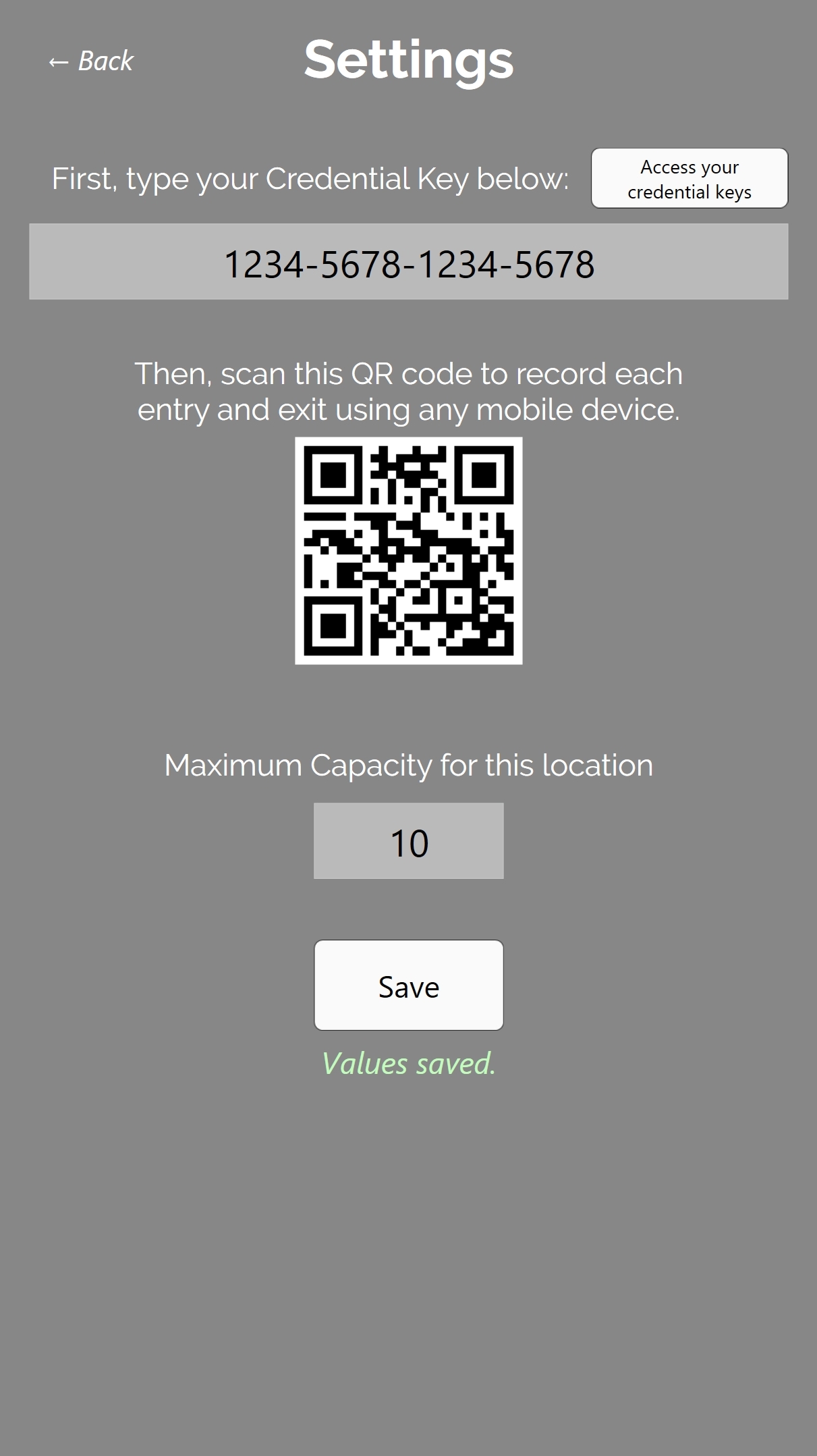Open Access your credential keys
This screenshot has width=817, height=1456.
click(x=689, y=179)
